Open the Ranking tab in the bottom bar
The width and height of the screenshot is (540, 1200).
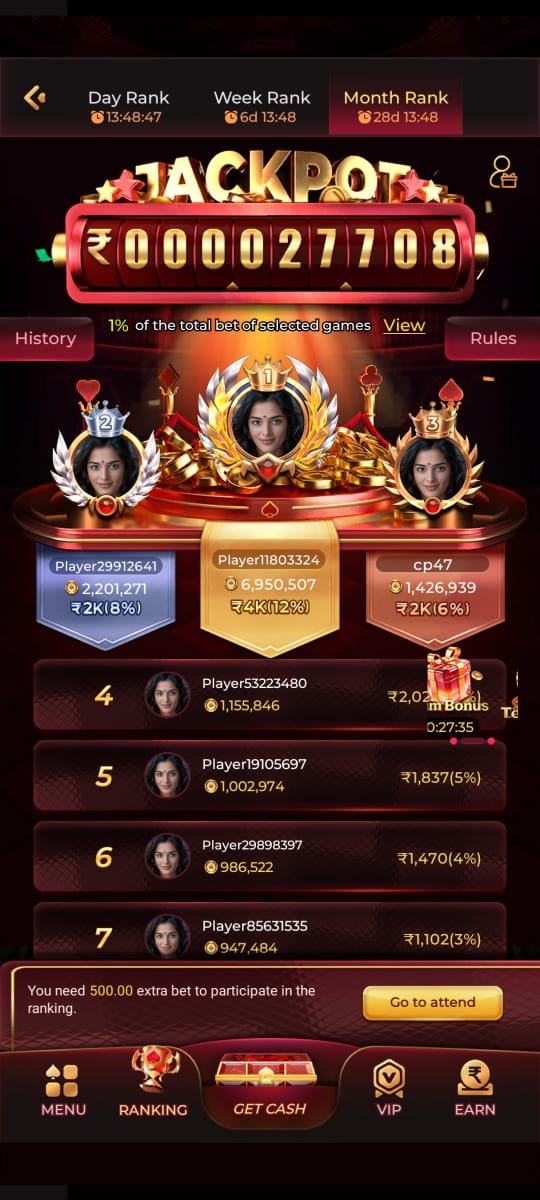click(x=153, y=1083)
